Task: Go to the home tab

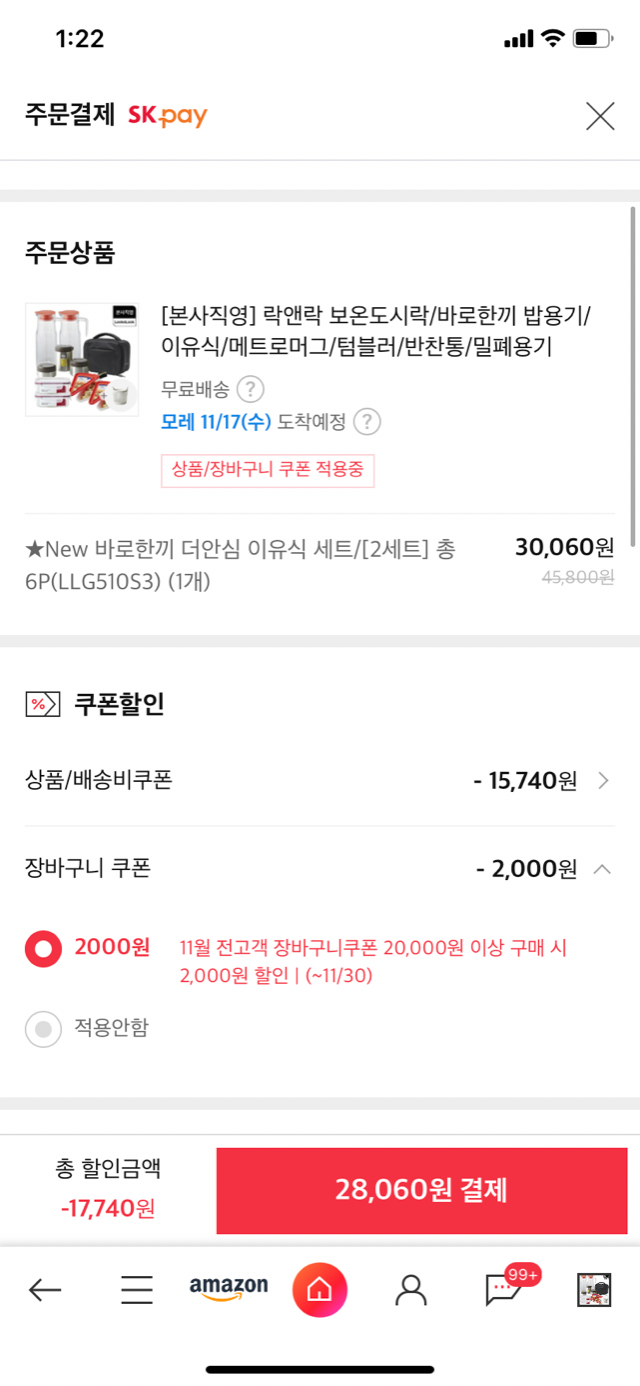Action: 320,1290
